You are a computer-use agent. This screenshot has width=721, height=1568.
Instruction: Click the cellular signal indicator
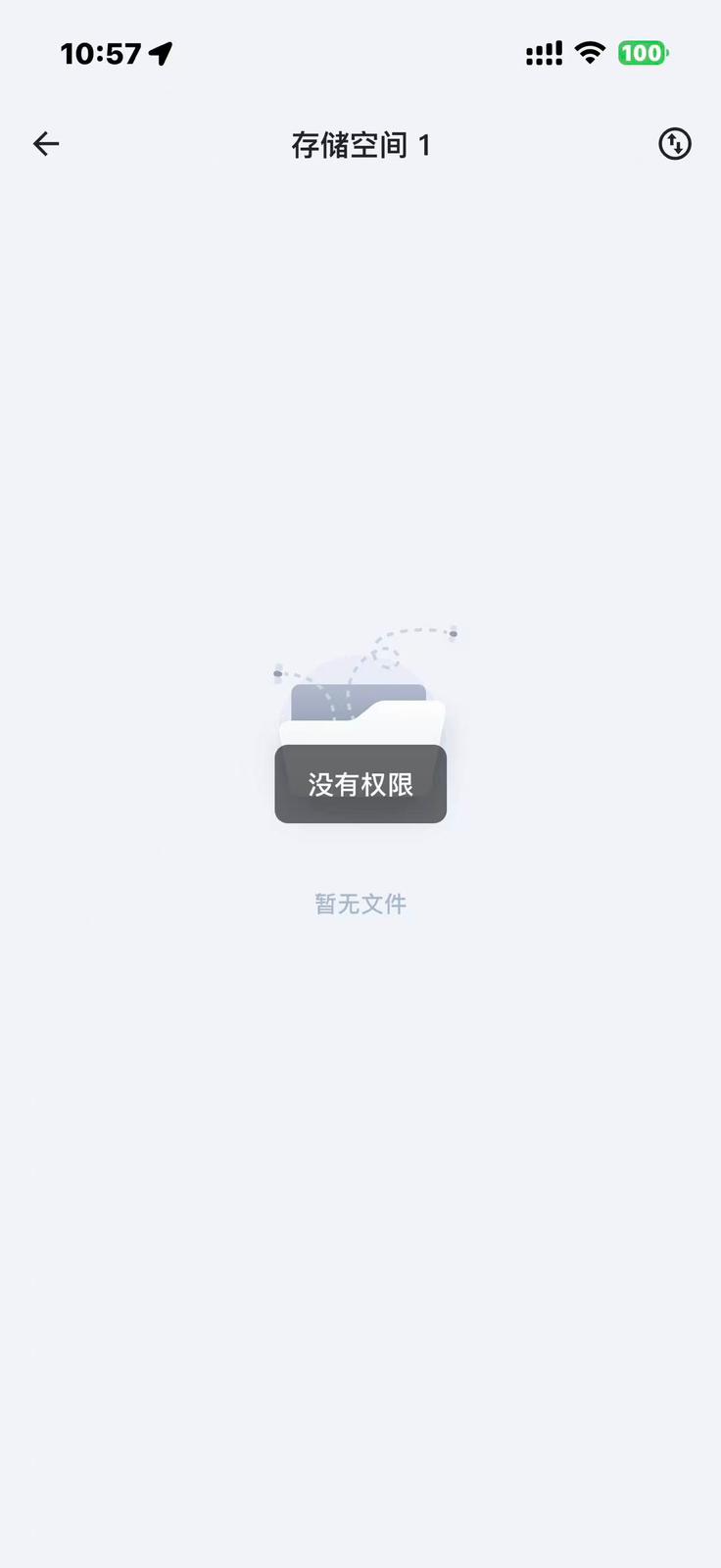[x=543, y=52]
